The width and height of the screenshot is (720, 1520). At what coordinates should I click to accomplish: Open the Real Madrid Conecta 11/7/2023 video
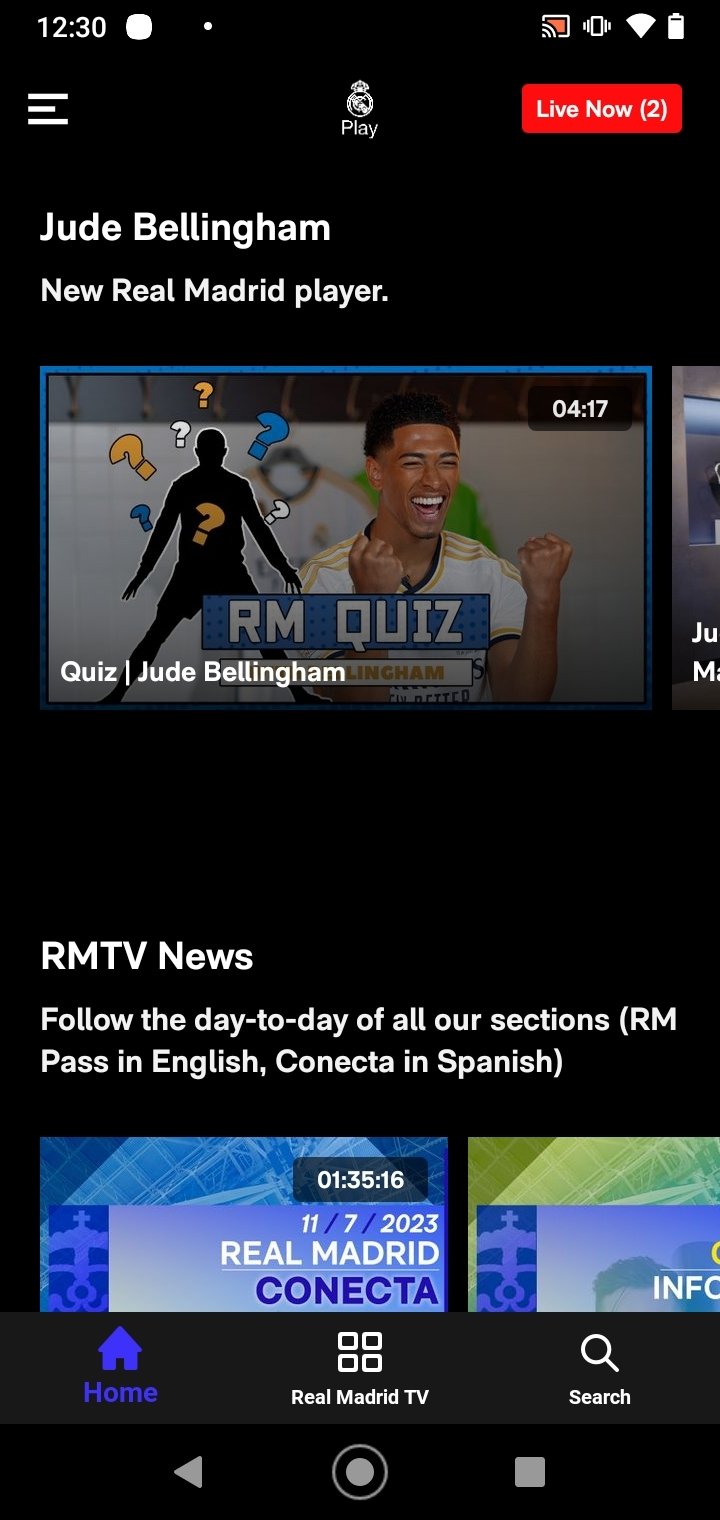(x=244, y=1224)
